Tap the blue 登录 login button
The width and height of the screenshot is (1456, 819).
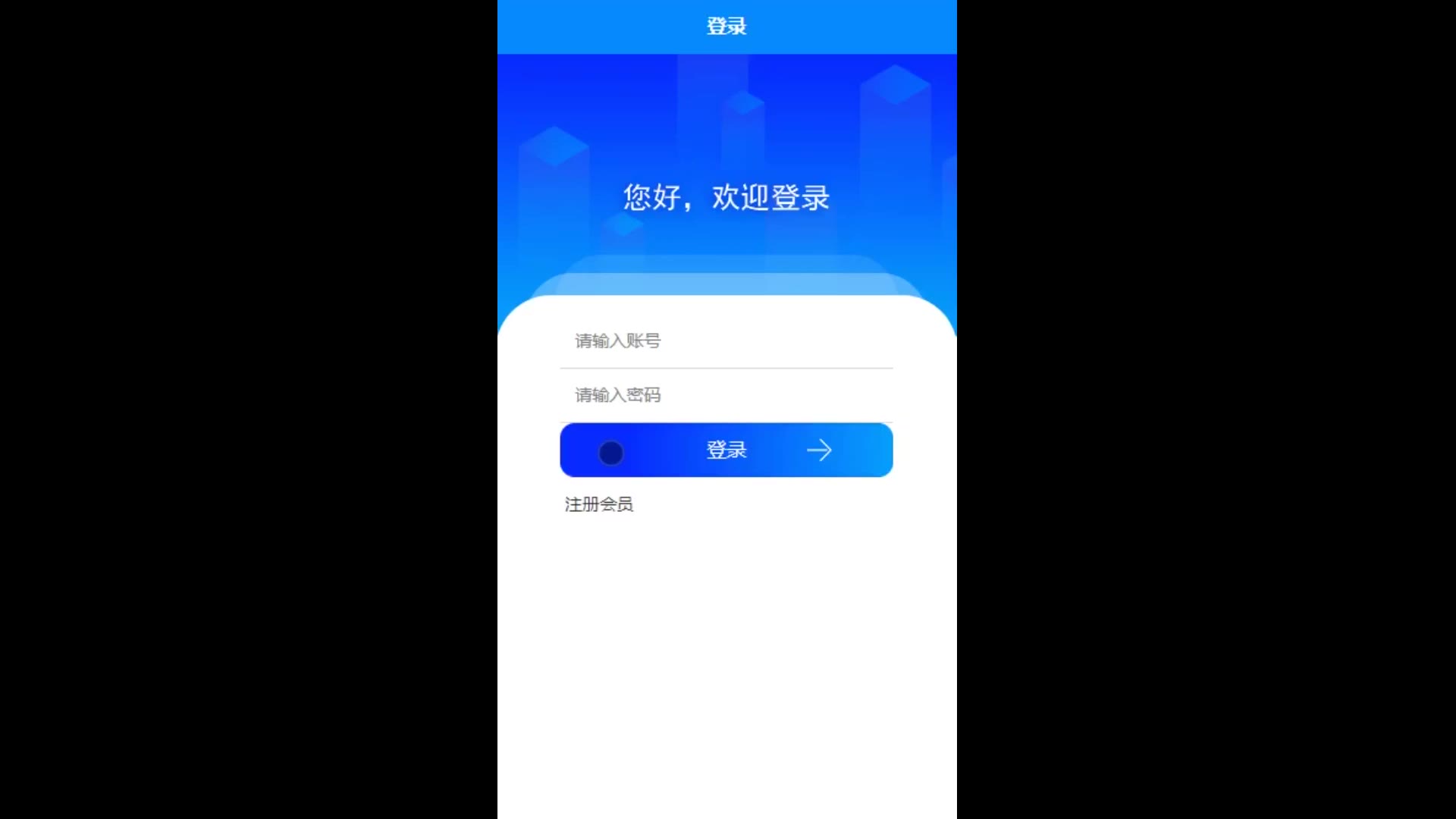(726, 450)
